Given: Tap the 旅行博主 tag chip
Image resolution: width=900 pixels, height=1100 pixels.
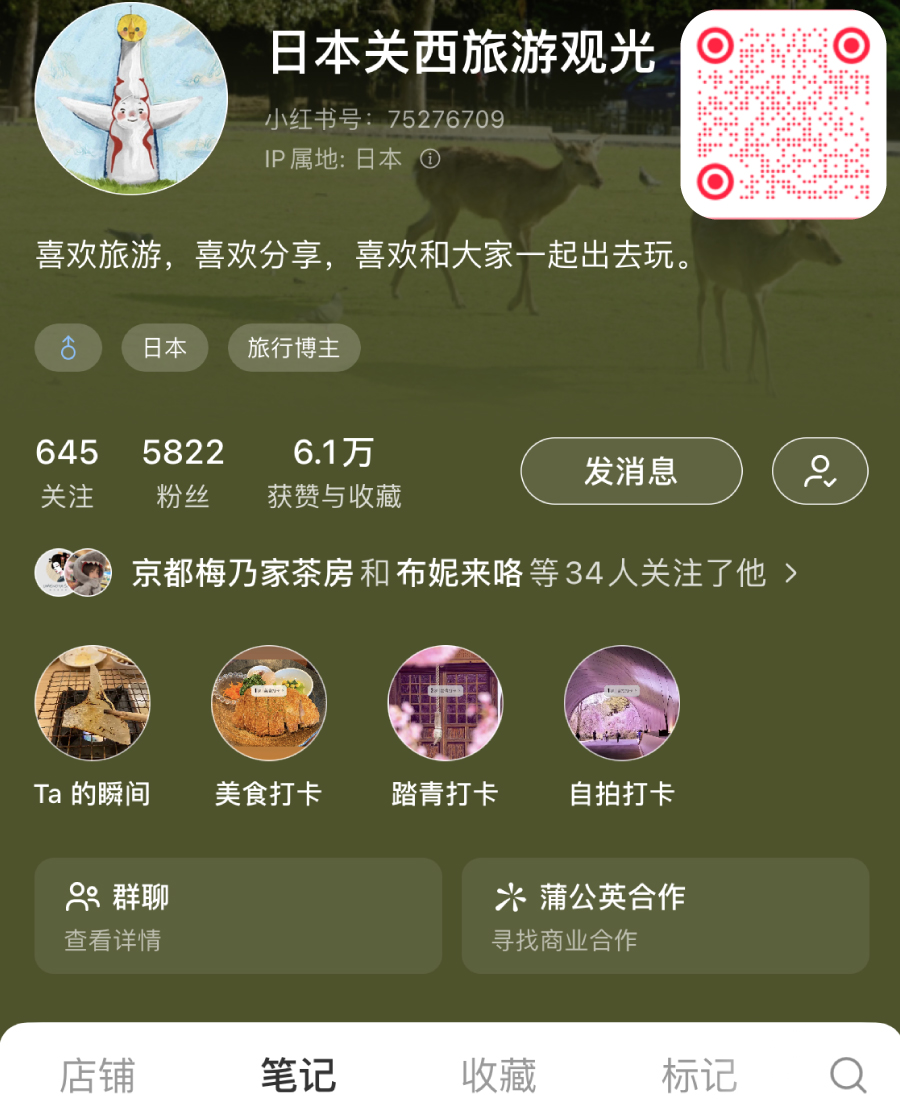Looking at the screenshot, I should pyautogui.click(x=294, y=348).
